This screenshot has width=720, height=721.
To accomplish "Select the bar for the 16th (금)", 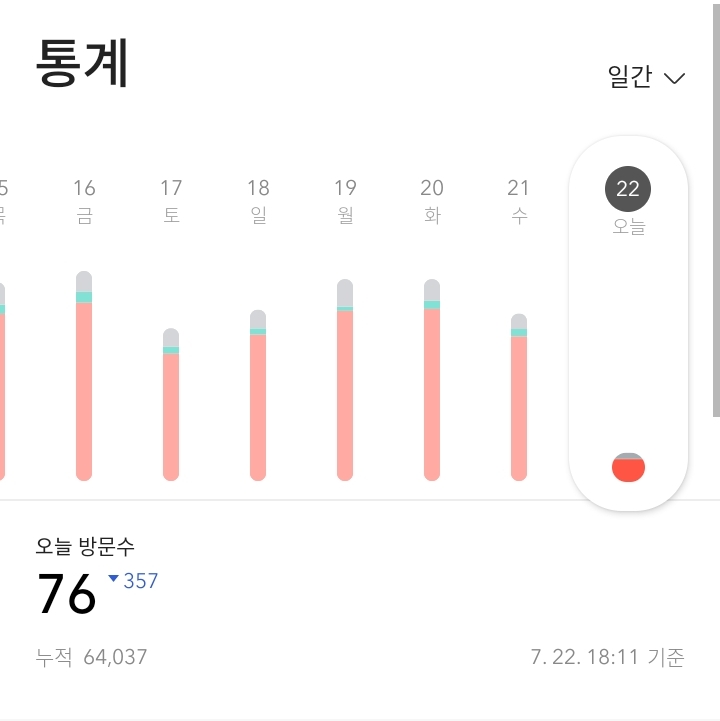I will click(84, 376).
